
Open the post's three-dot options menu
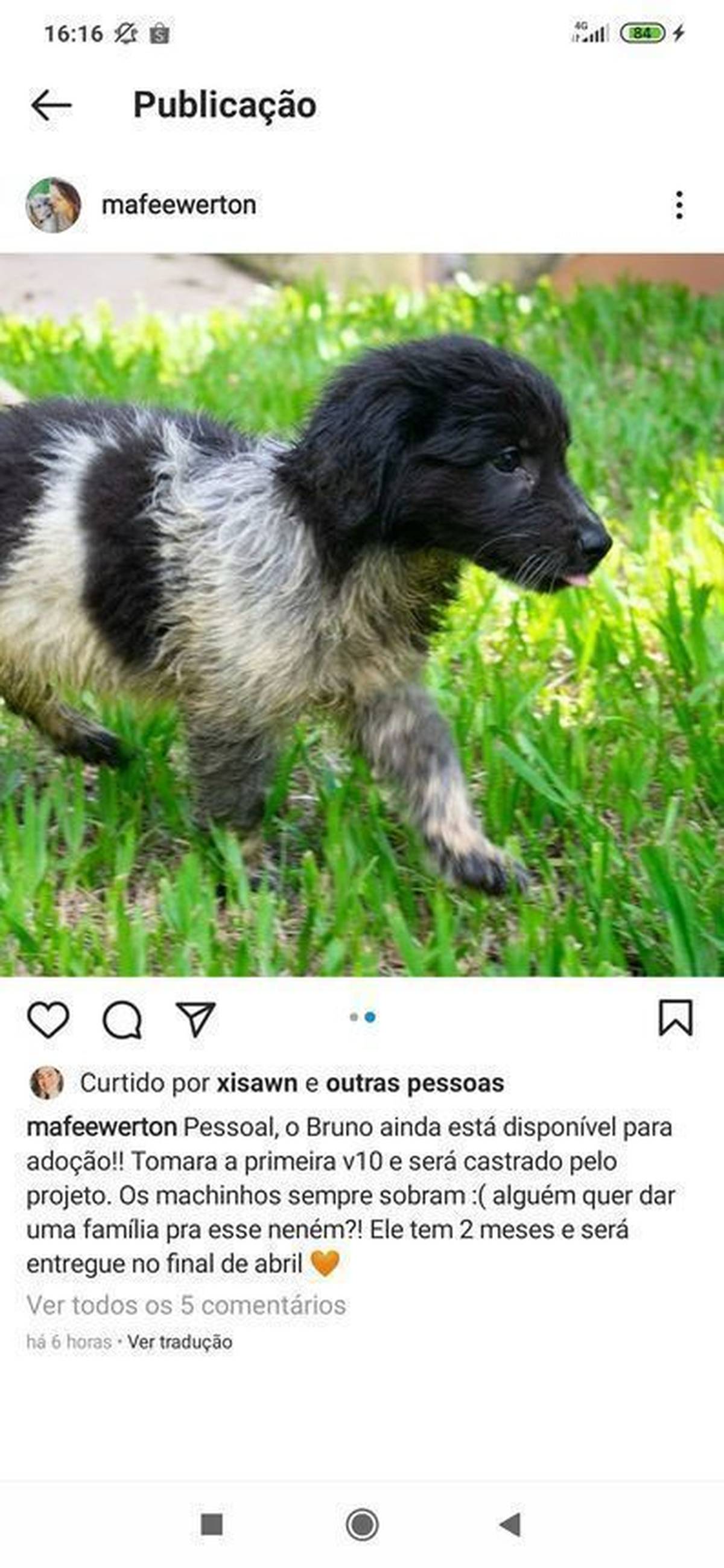click(679, 205)
